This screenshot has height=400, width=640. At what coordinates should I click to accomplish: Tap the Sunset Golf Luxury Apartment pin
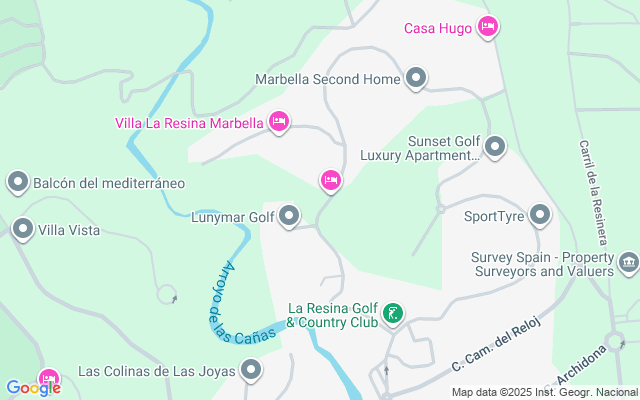click(x=494, y=148)
